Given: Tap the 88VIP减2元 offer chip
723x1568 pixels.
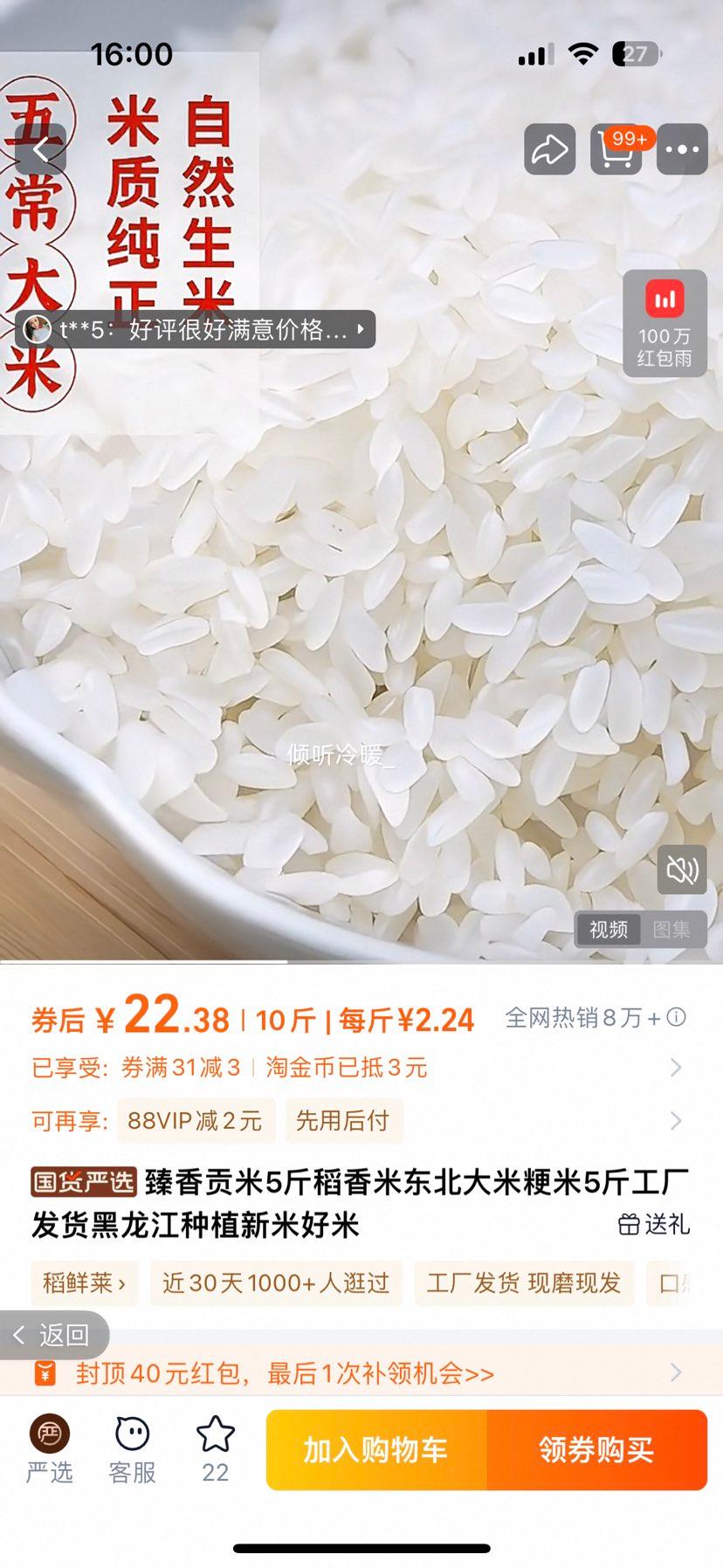Looking at the screenshot, I should [x=196, y=1121].
